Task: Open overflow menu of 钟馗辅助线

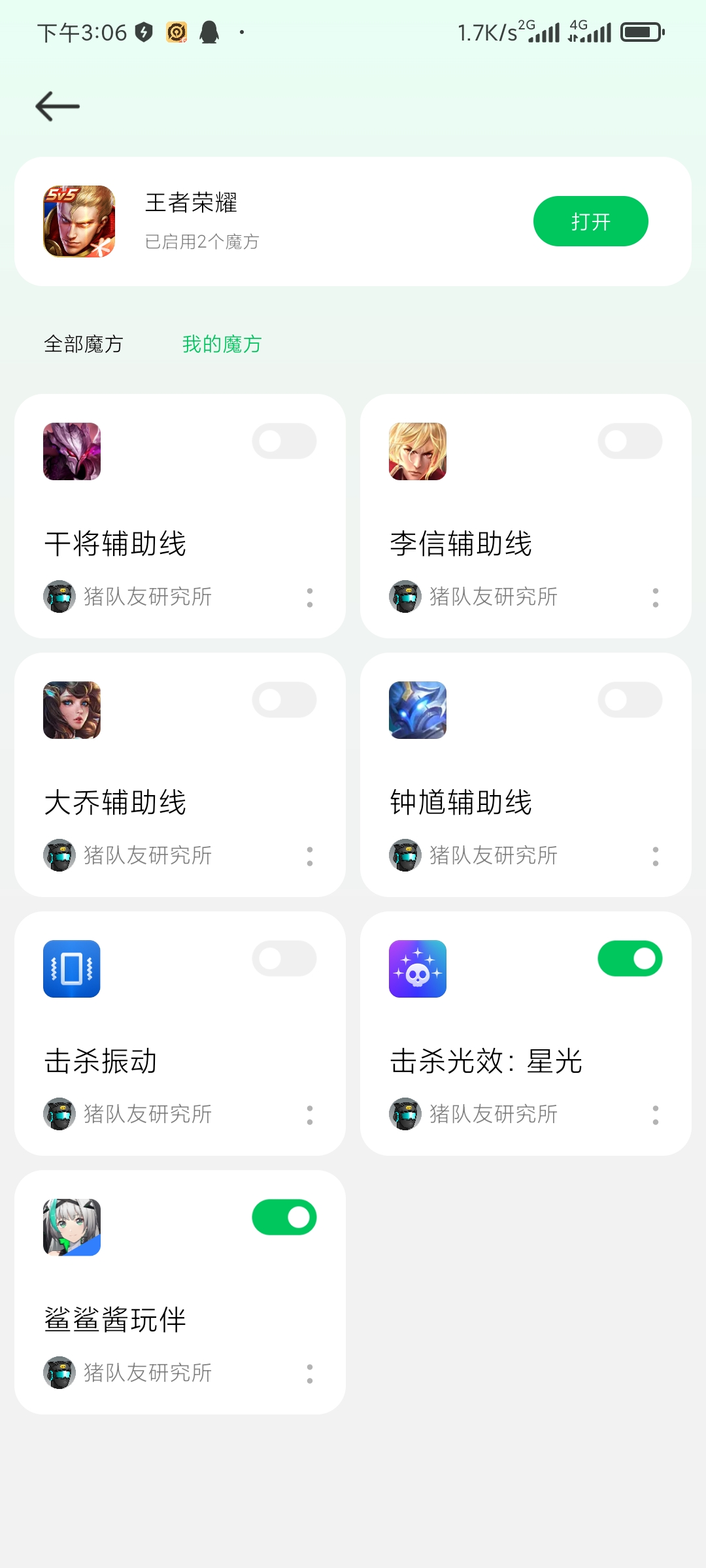Action: click(655, 856)
